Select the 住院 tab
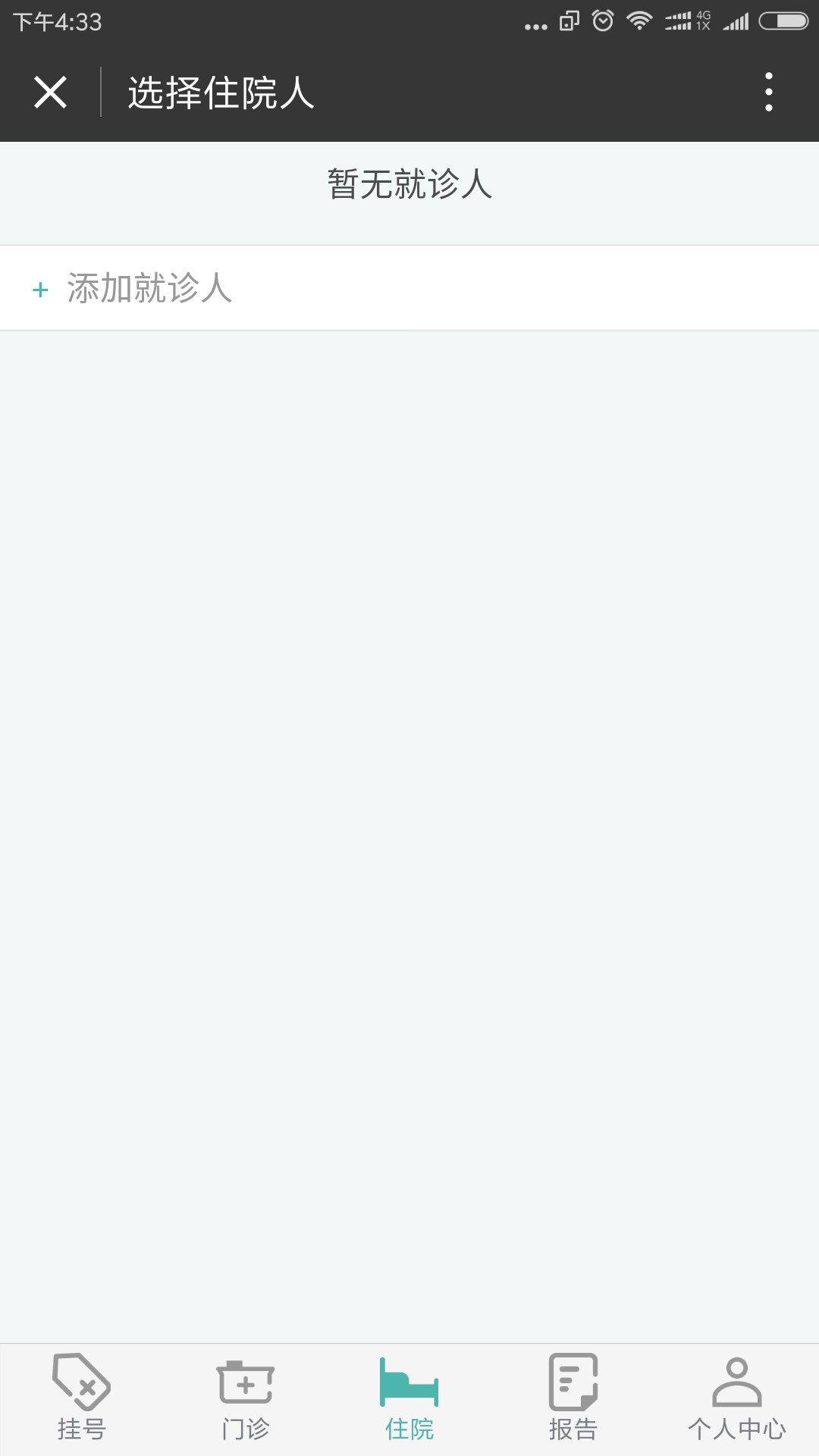The image size is (819, 1456). (409, 1399)
